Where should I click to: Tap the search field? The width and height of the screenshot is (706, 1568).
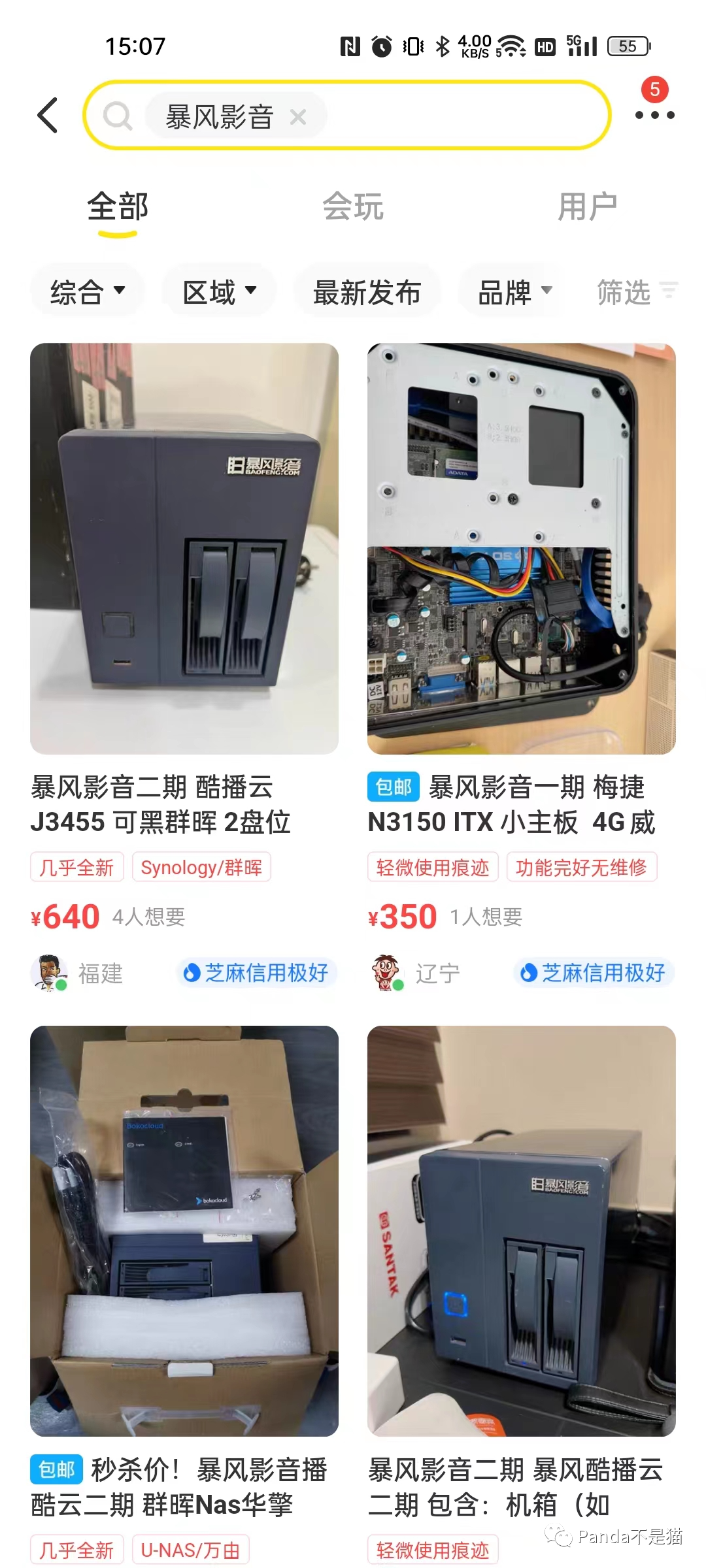[x=346, y=116]
